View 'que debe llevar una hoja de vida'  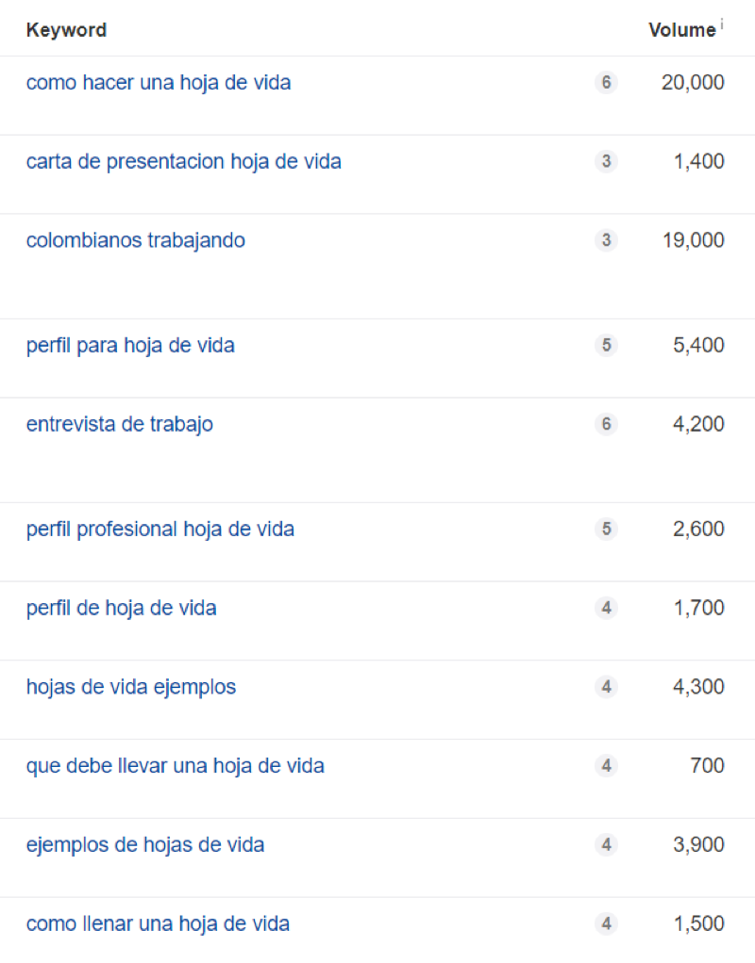[x=175, y=767]
